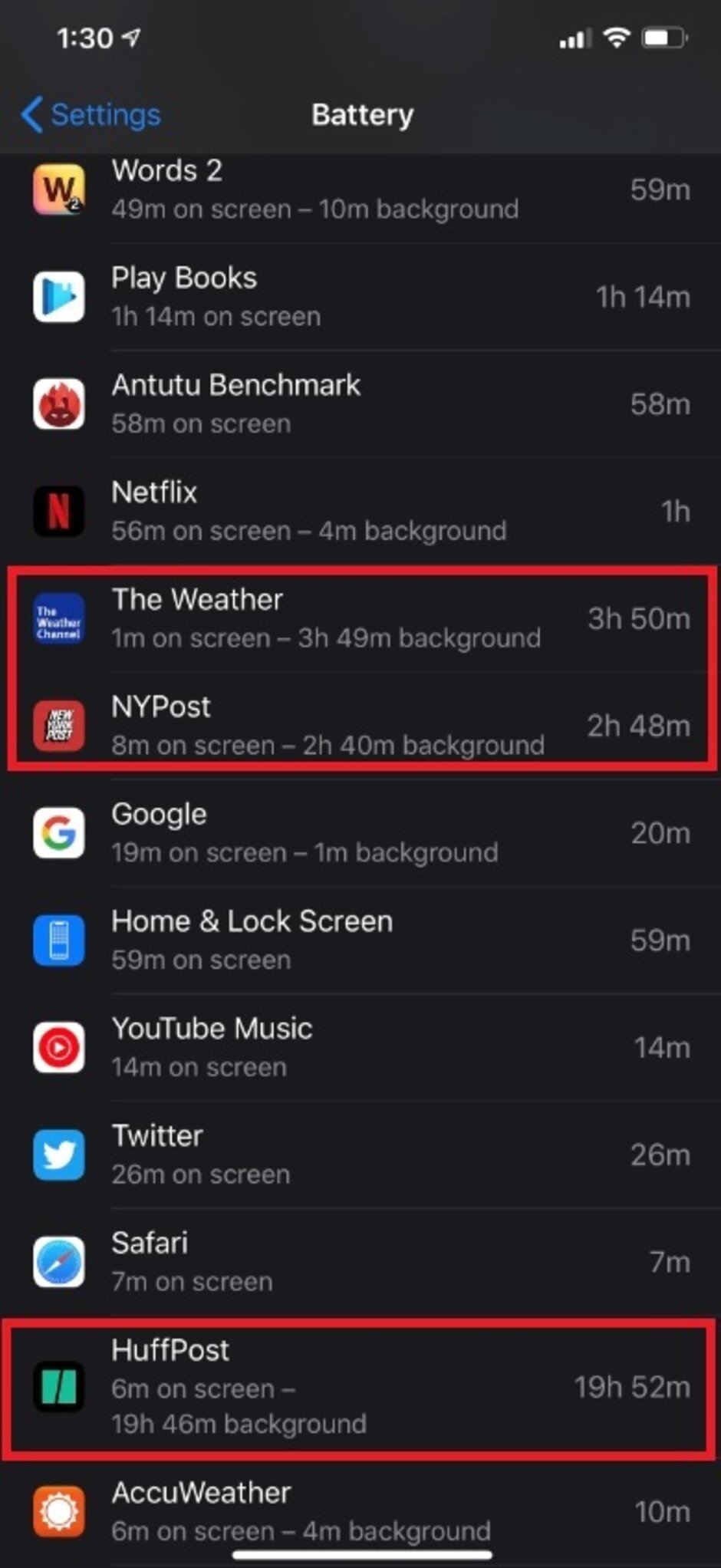Select the Netflix battery usage row
The height and width of the screenshot is (1568, 721).
tap(360, 512)
